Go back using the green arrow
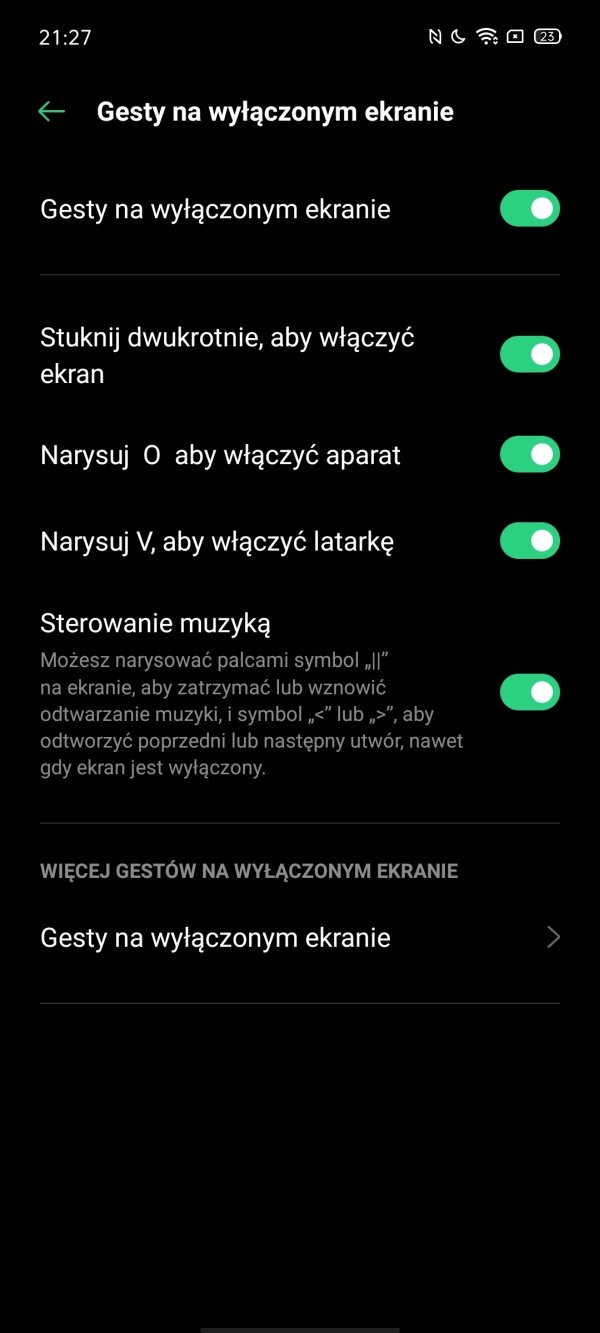Image resolution: width=600 pixels, height=1333 pixels. tap(51, 112)
